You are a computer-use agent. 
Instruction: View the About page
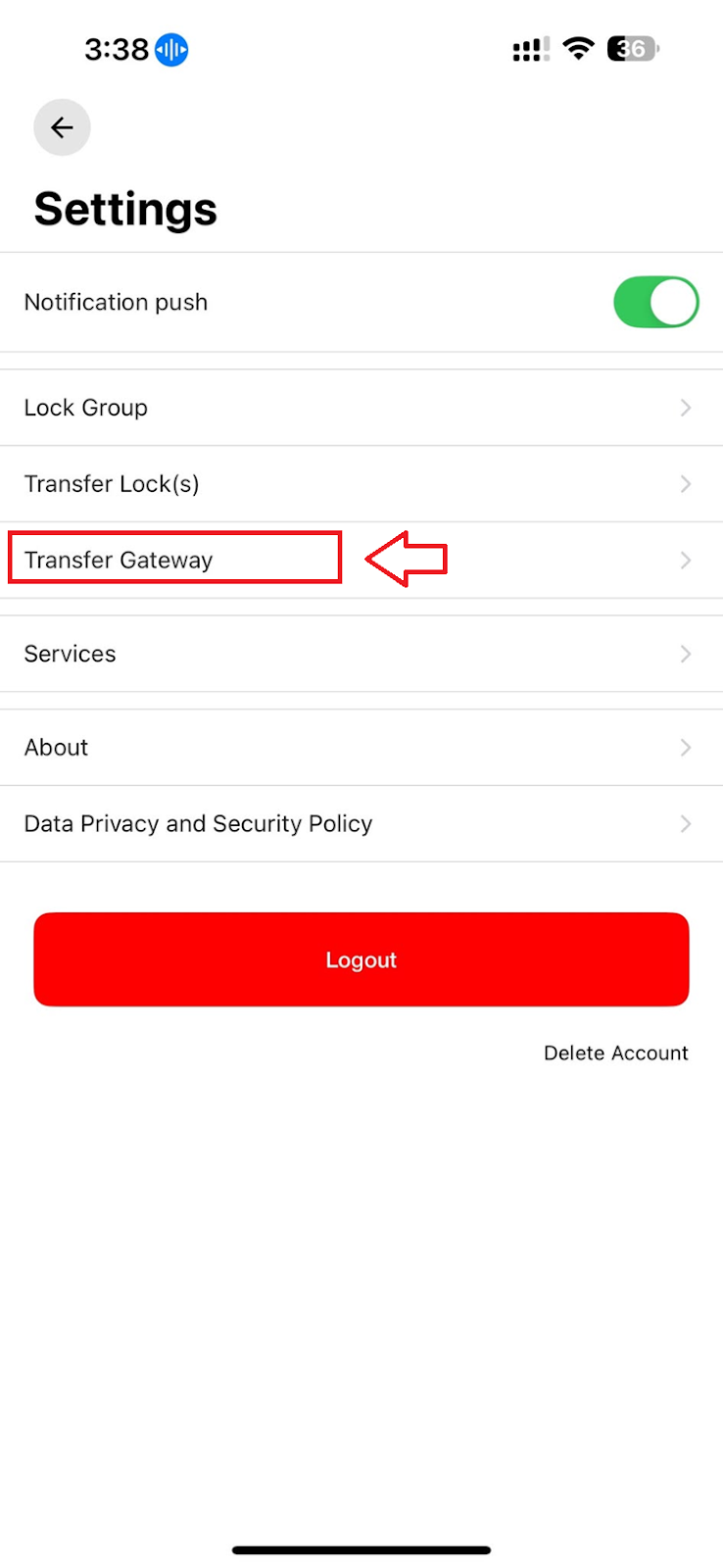click(361, 748)
